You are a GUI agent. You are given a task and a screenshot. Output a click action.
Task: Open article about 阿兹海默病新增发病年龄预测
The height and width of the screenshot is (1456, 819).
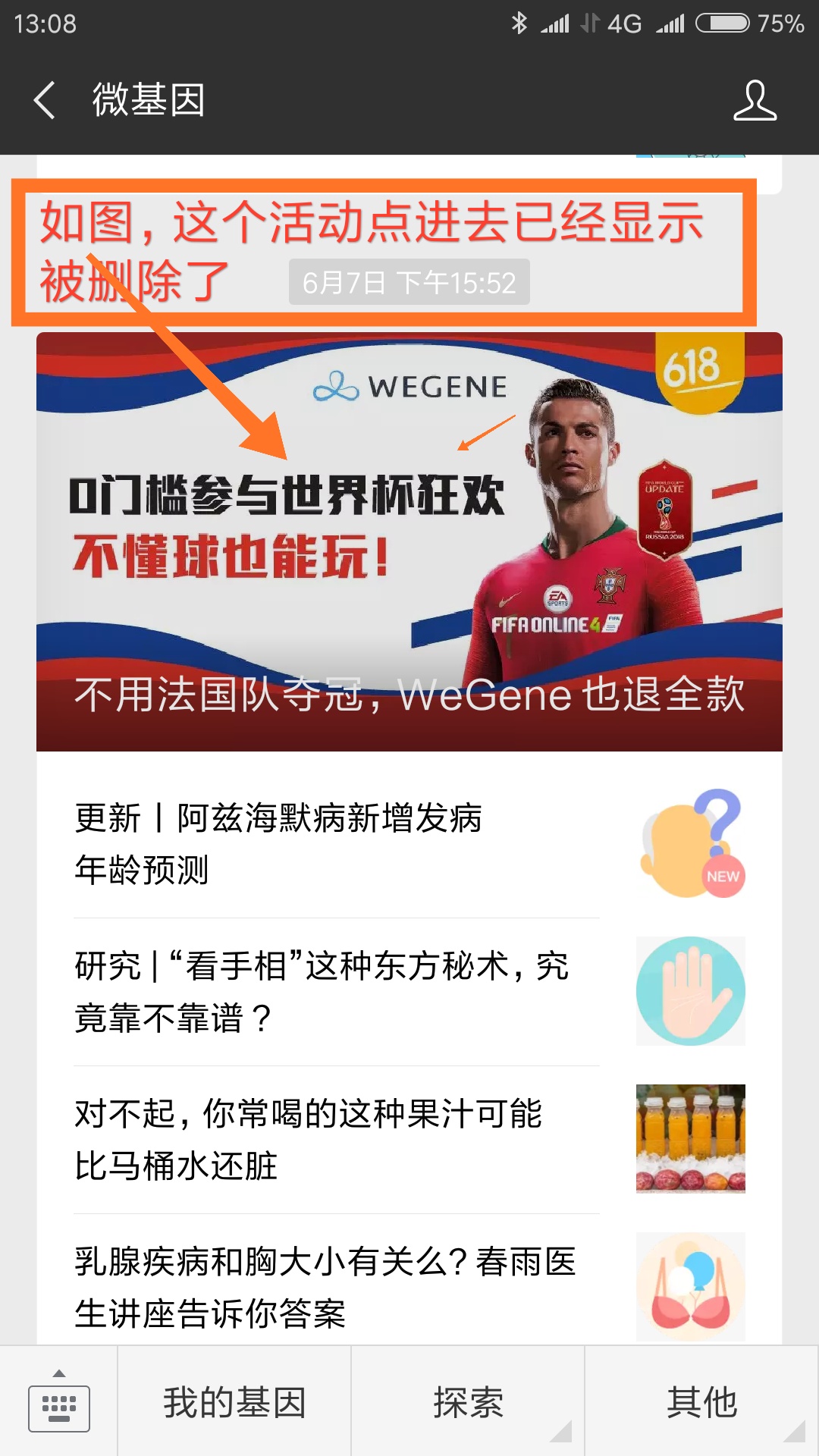point(409,844)
